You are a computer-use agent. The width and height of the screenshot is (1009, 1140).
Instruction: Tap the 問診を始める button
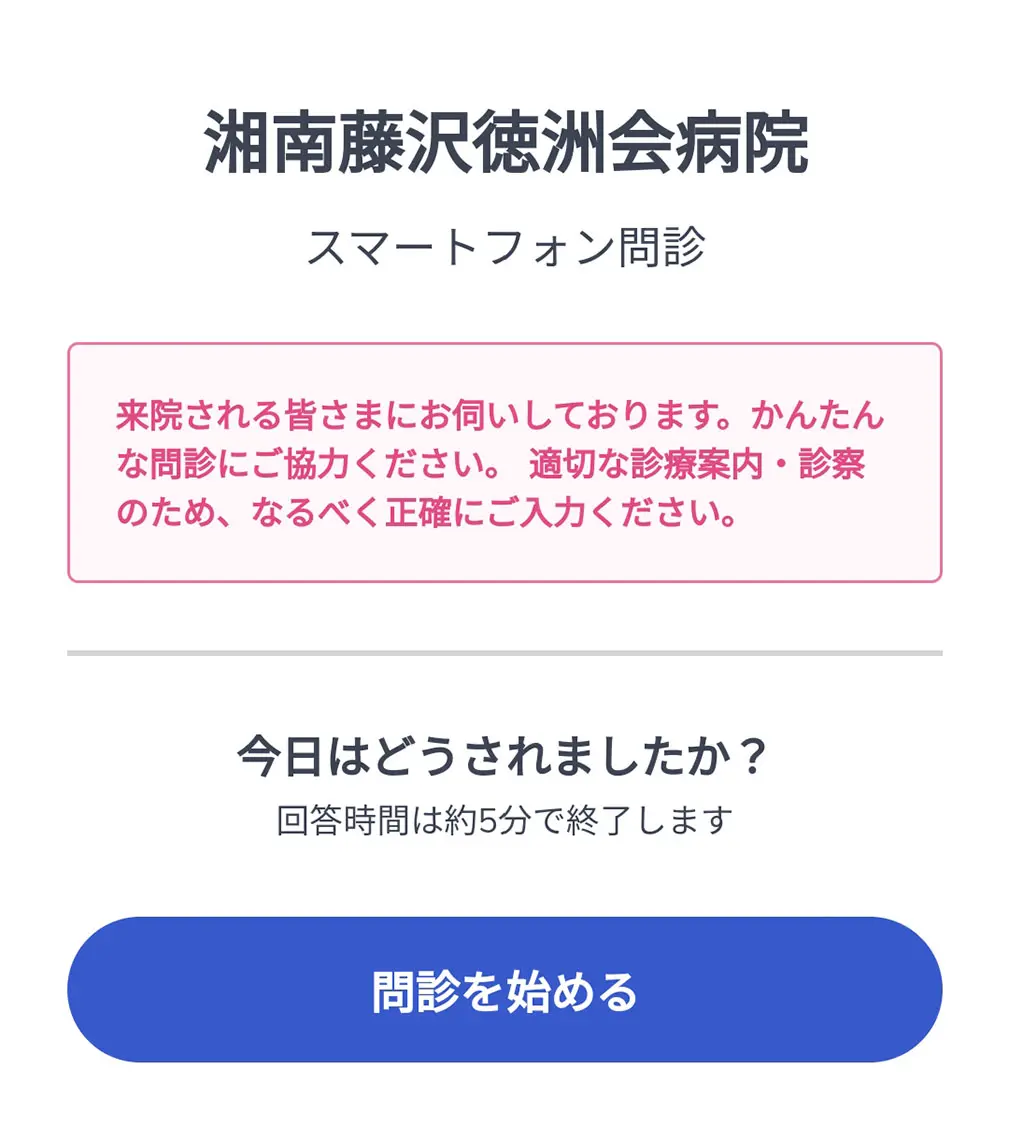(504, 990)
